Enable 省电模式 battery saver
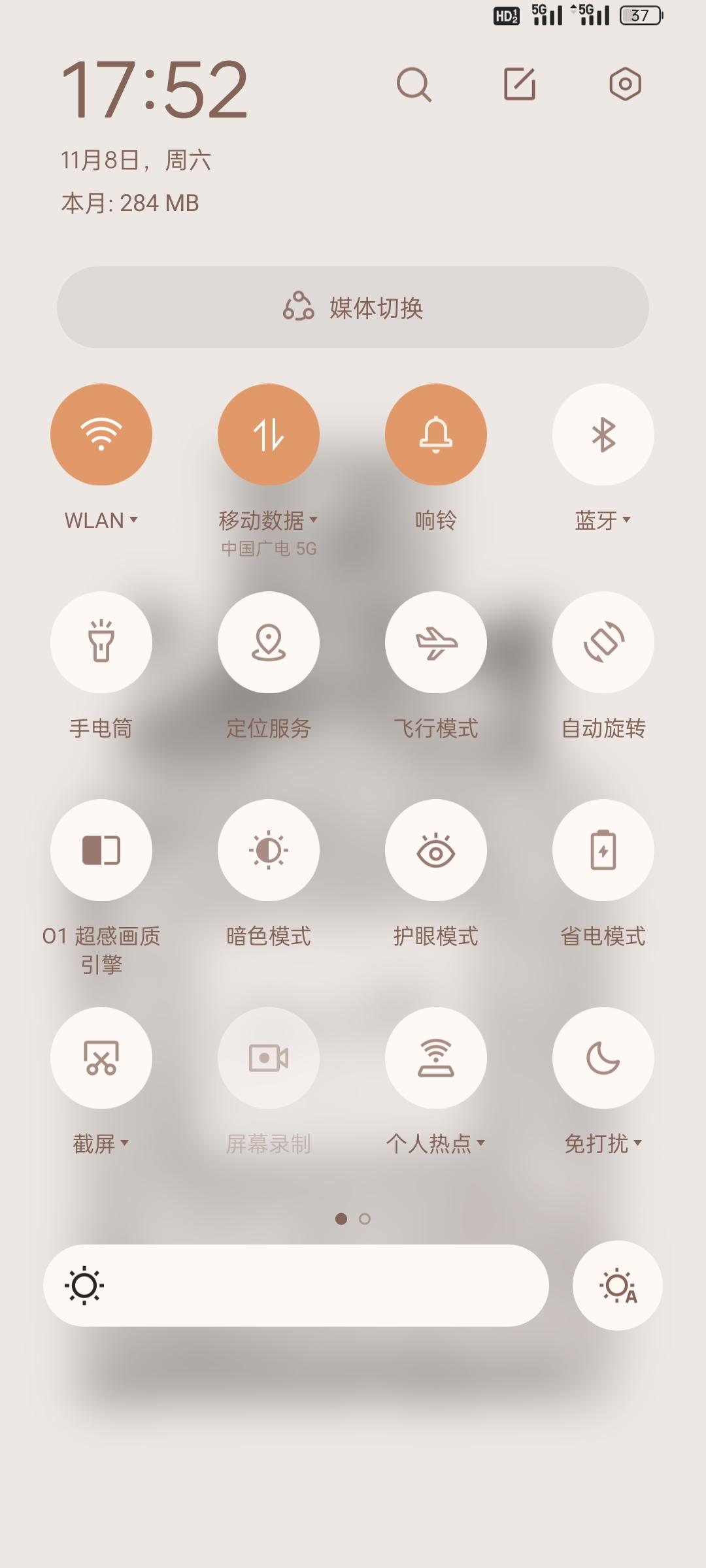706x1568 pixels. coord(603,850)
